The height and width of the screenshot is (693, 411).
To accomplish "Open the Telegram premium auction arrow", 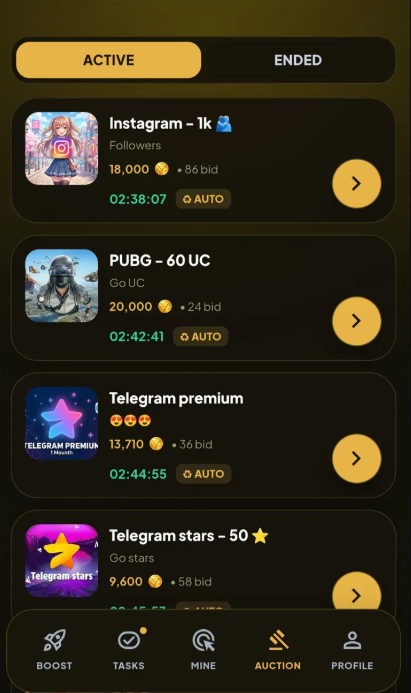I will (x=357, y=458).
